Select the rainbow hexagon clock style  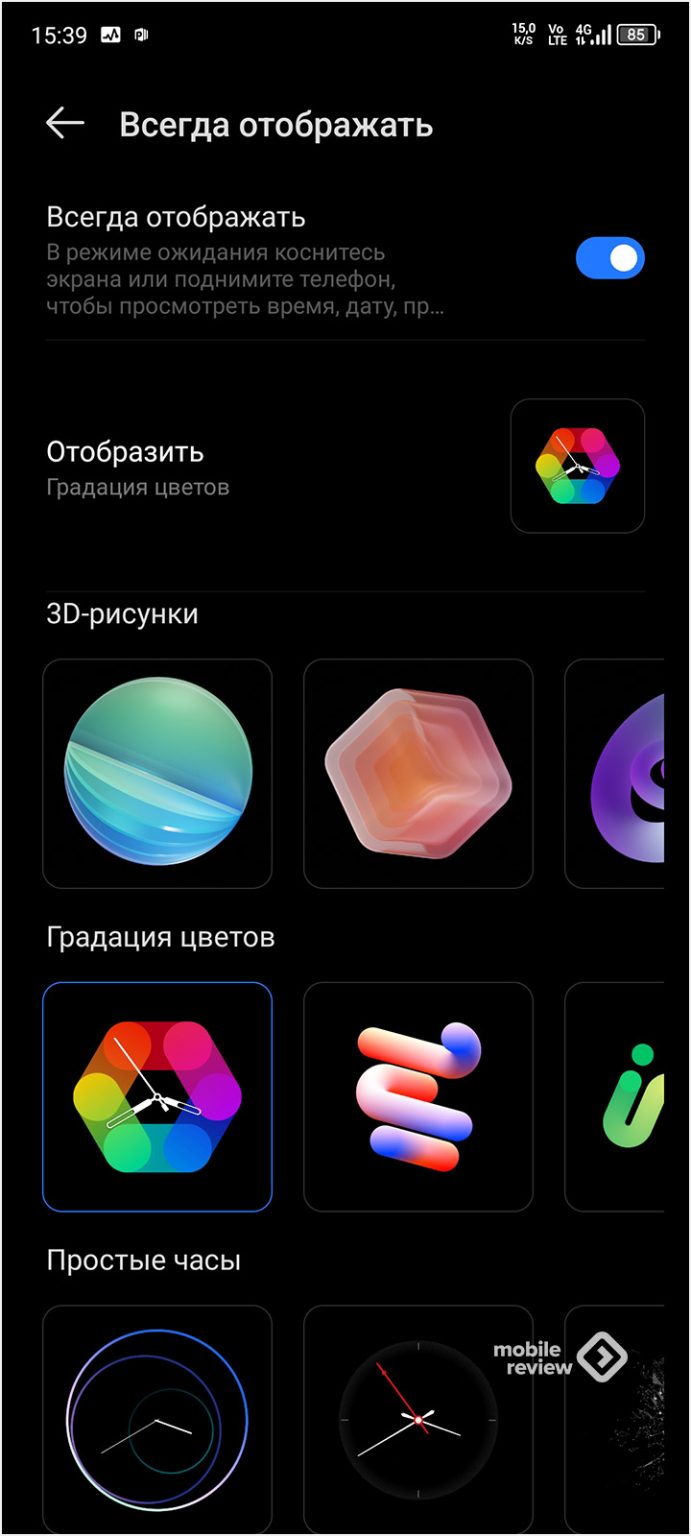157,1097
